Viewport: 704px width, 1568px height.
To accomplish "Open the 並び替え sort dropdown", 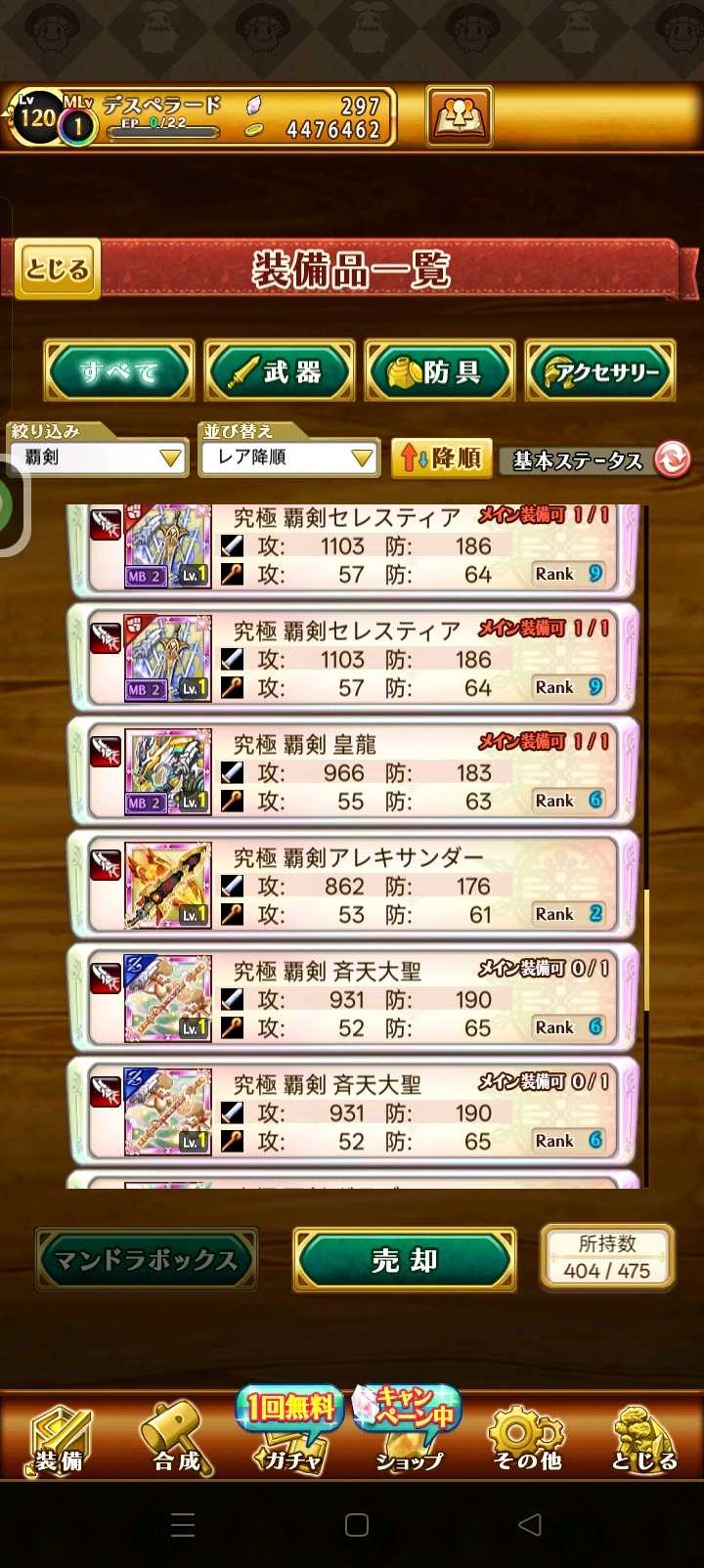I will 289,457.
